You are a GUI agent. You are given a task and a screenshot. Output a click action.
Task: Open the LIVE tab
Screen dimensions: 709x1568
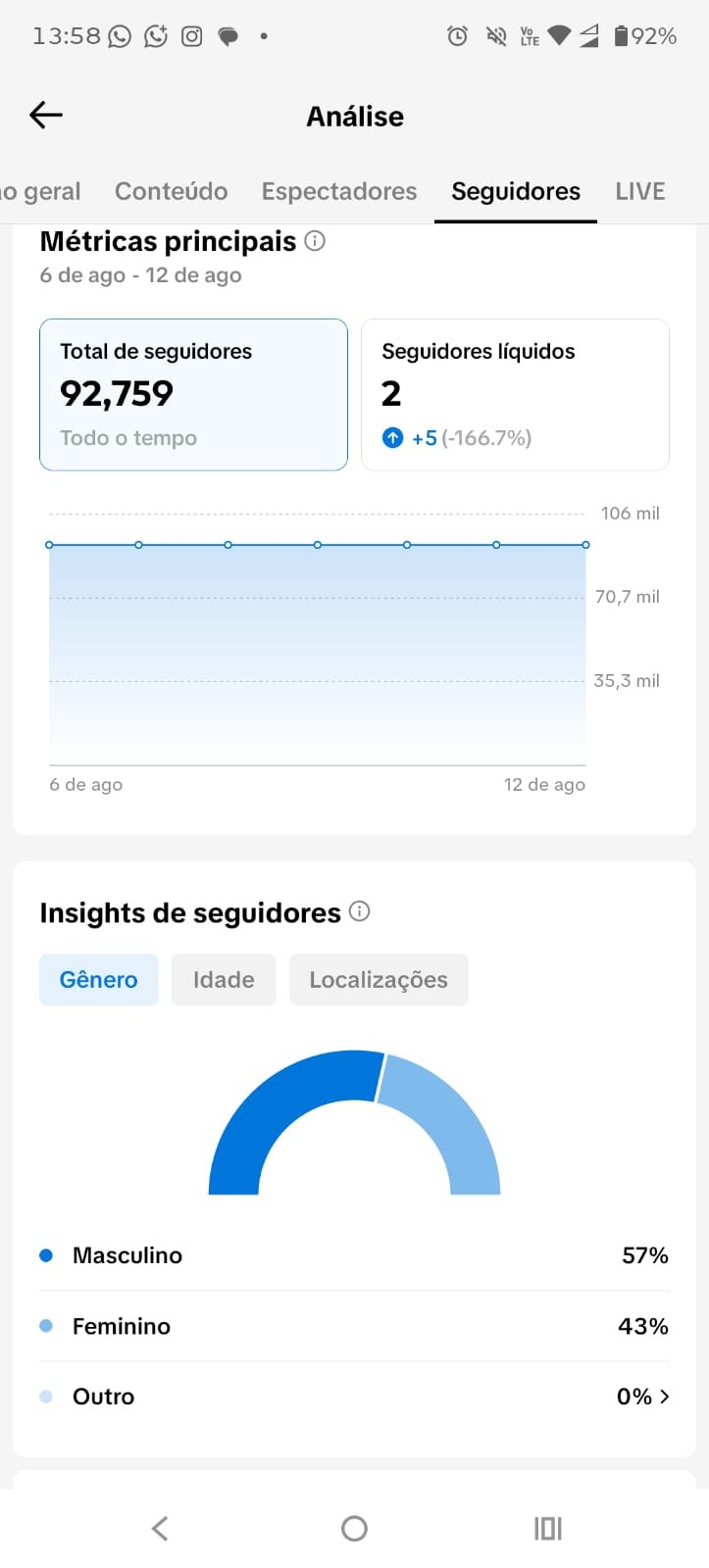pos(640,191)
